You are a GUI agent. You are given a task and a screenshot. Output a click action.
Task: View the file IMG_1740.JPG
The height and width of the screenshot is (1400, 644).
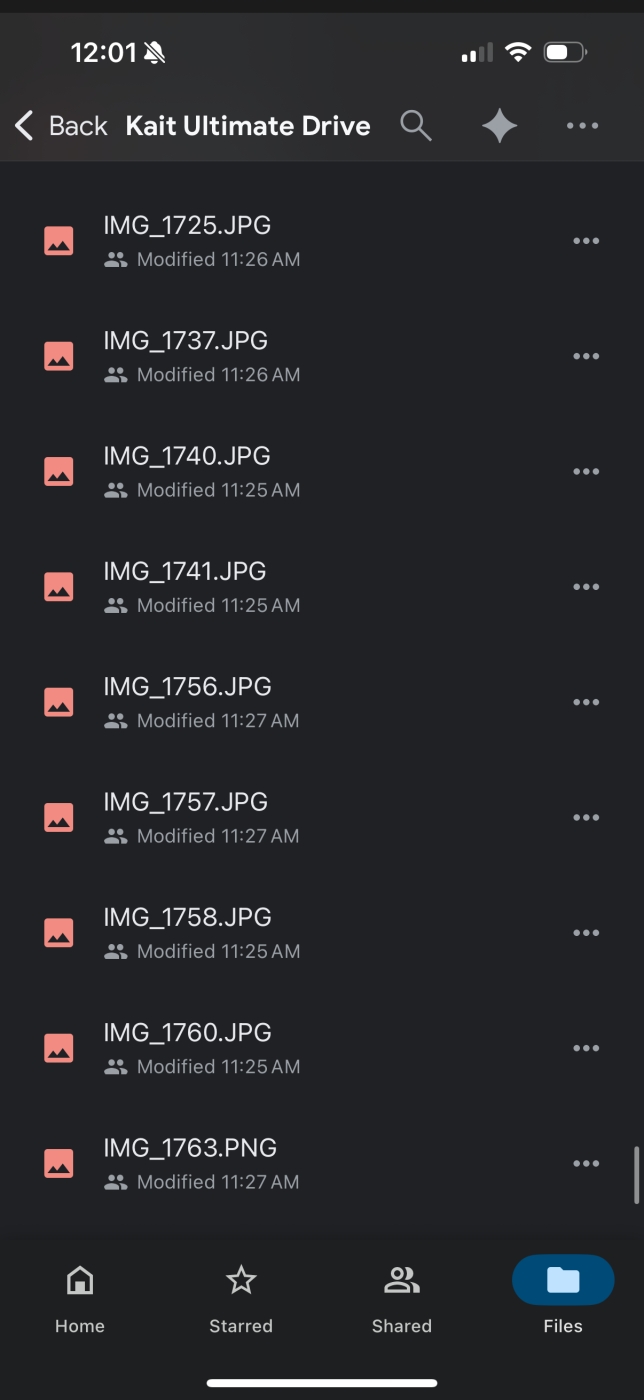(x=187, y=456)
